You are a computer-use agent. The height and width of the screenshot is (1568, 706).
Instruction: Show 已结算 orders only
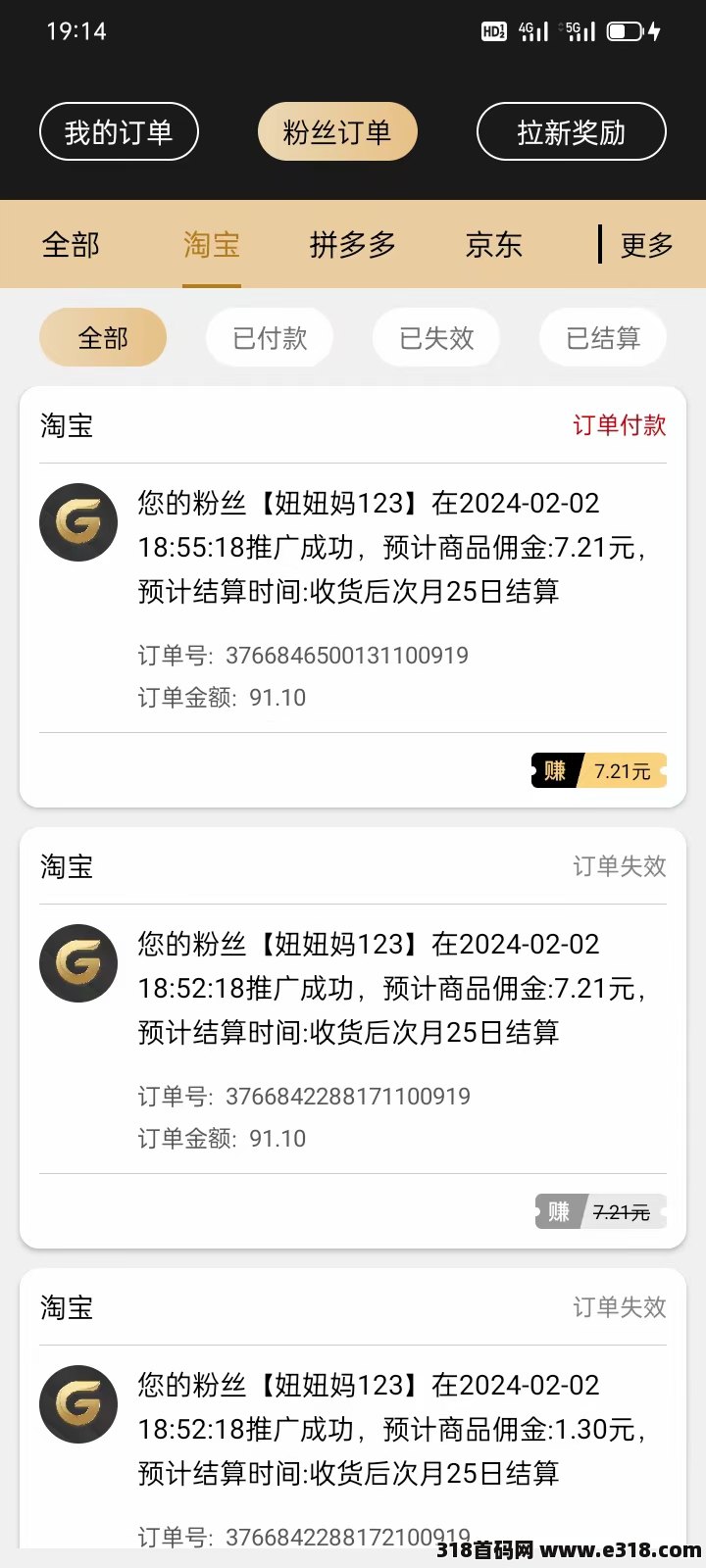tap(603, 338)
